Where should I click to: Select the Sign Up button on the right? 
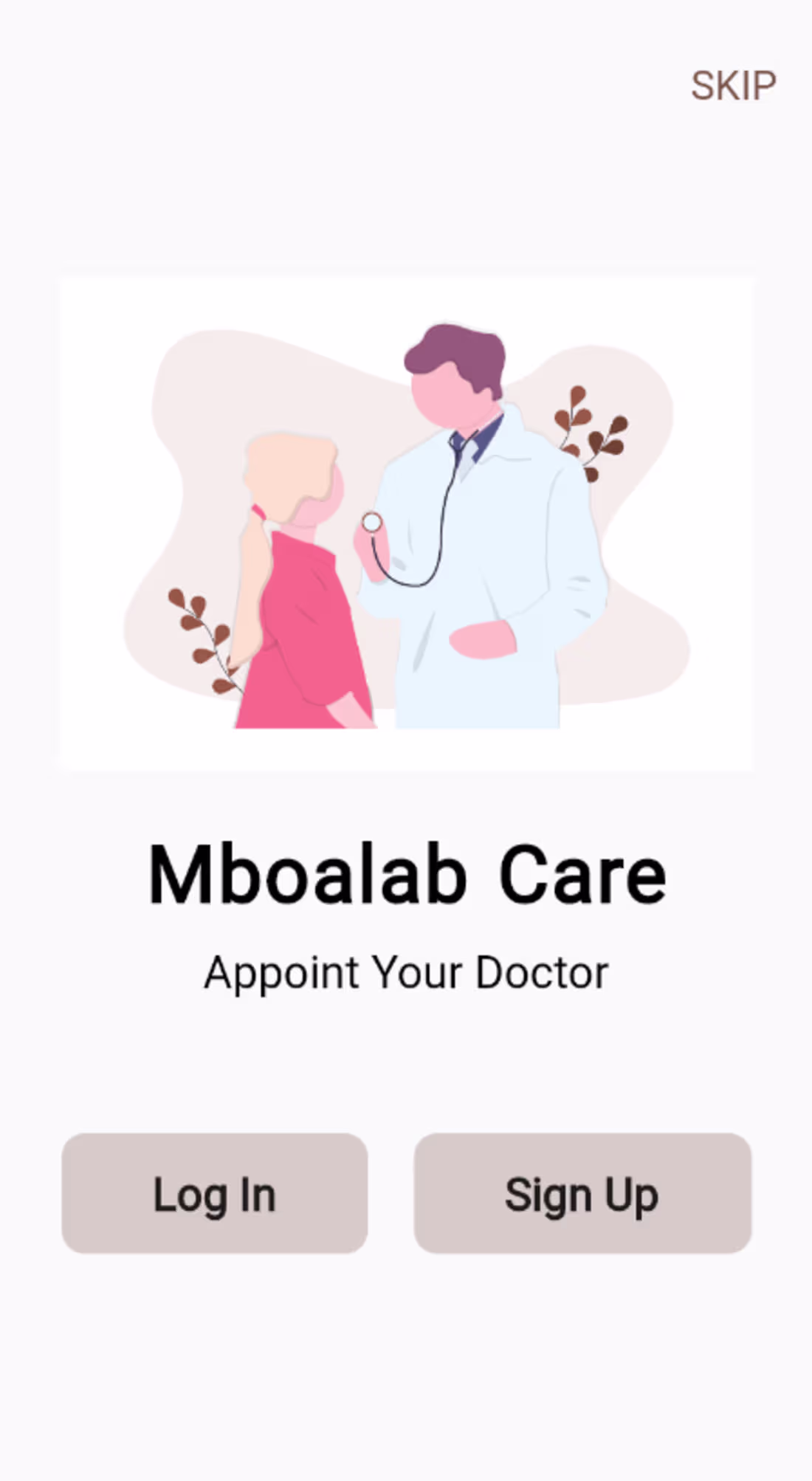[582, 1193]
